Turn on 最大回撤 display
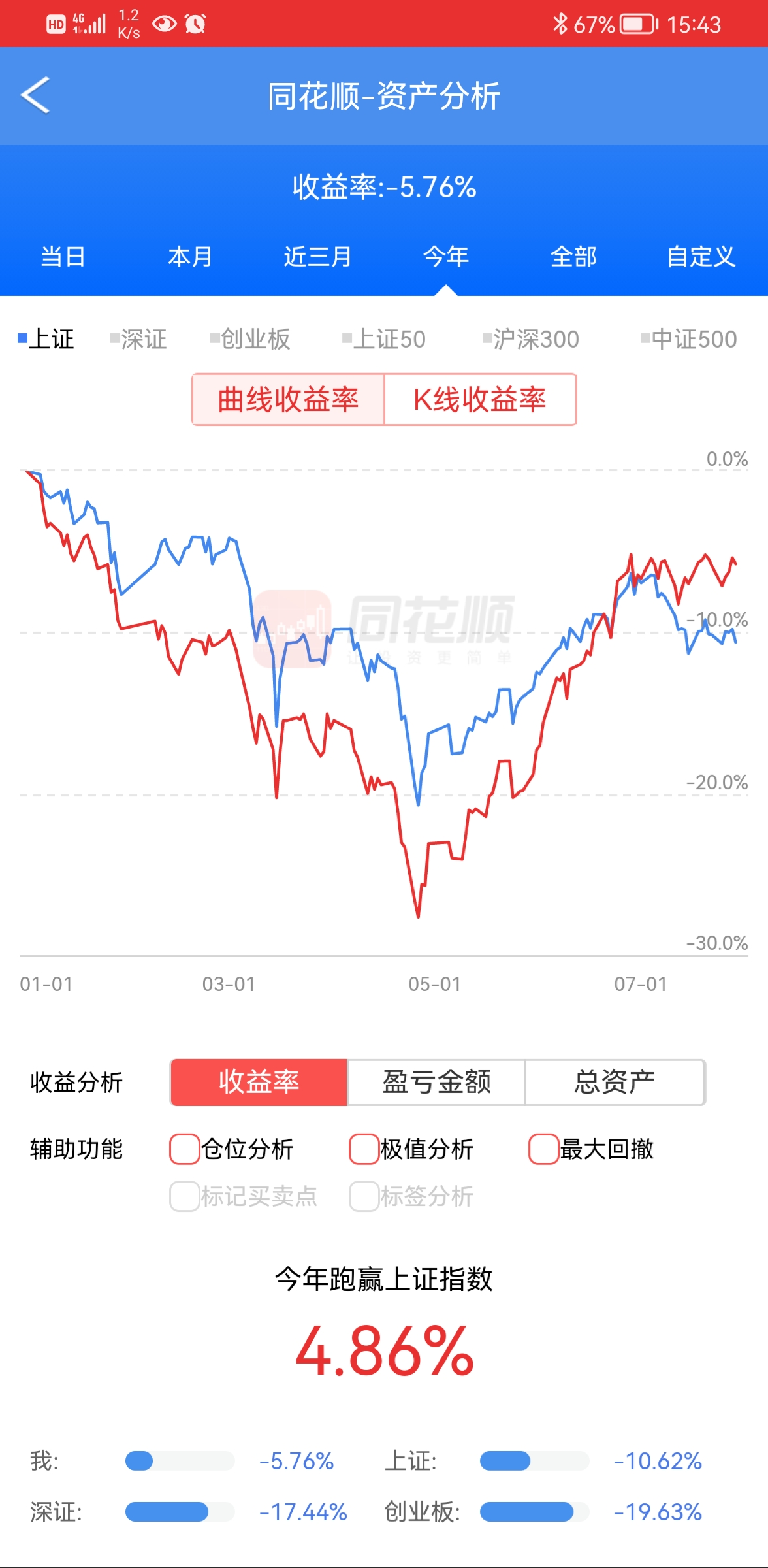The width and height of the screenshot is (768, 1568). (x=544, y=1149)
